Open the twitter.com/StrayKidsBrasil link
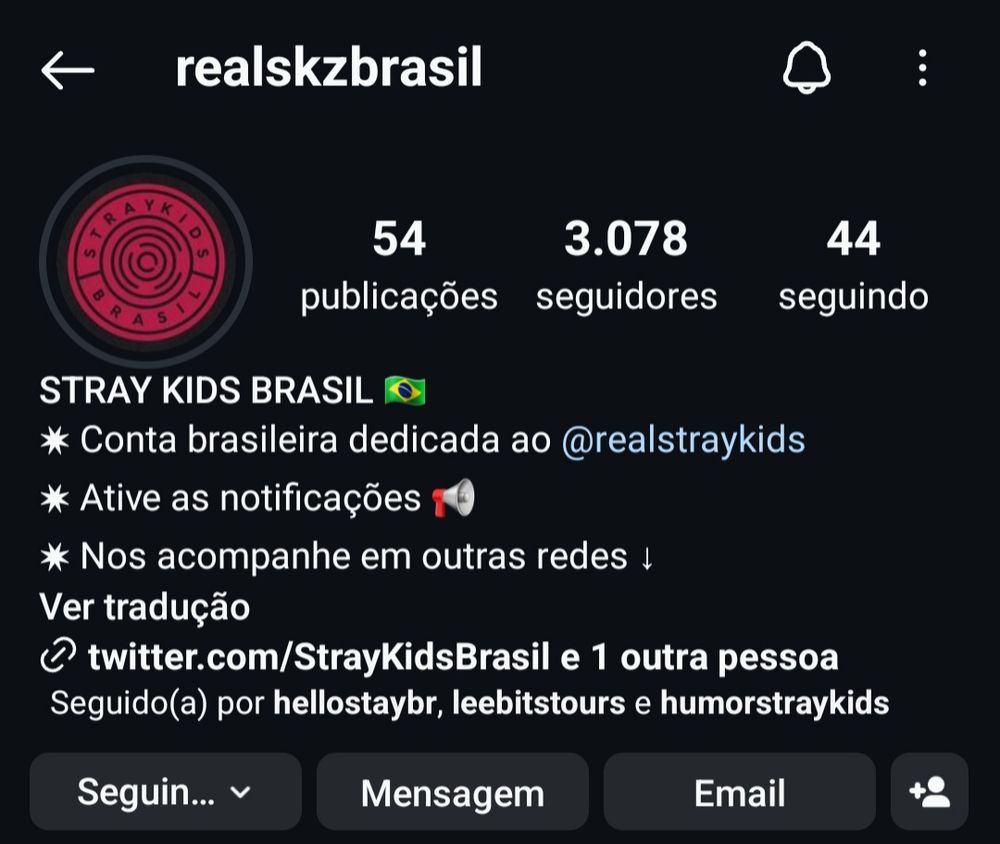This screenshot has width=1000, height=844. [318, 657]
